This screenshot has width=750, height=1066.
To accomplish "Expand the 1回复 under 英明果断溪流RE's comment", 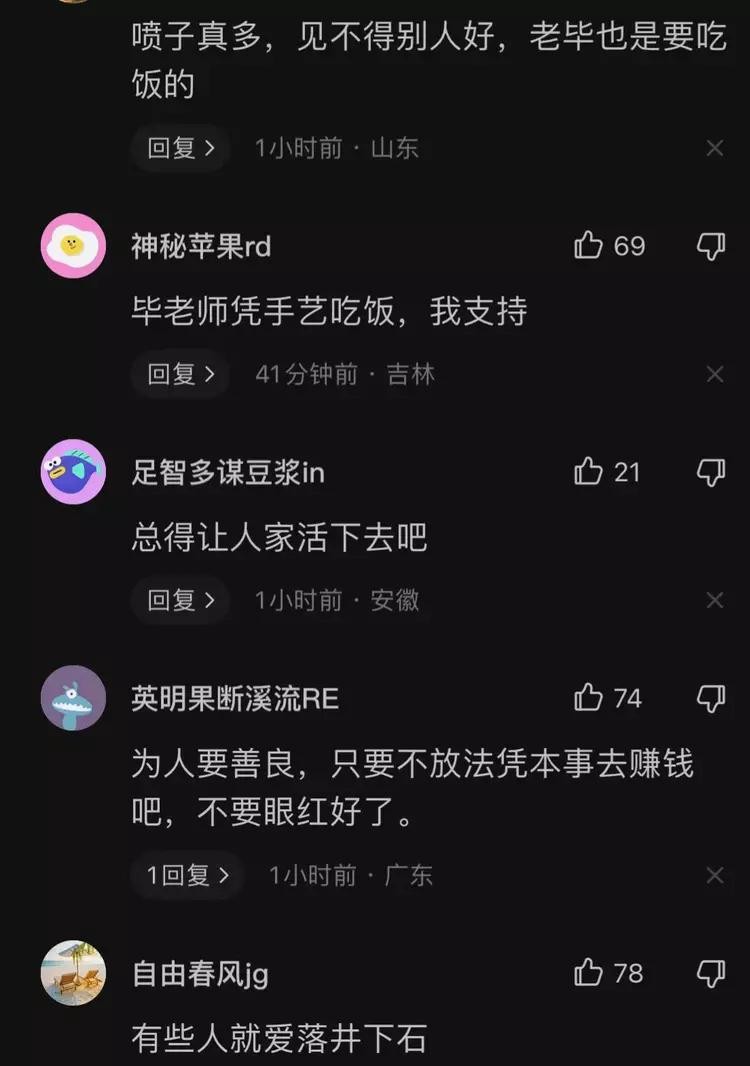I will tap(188, 875).
